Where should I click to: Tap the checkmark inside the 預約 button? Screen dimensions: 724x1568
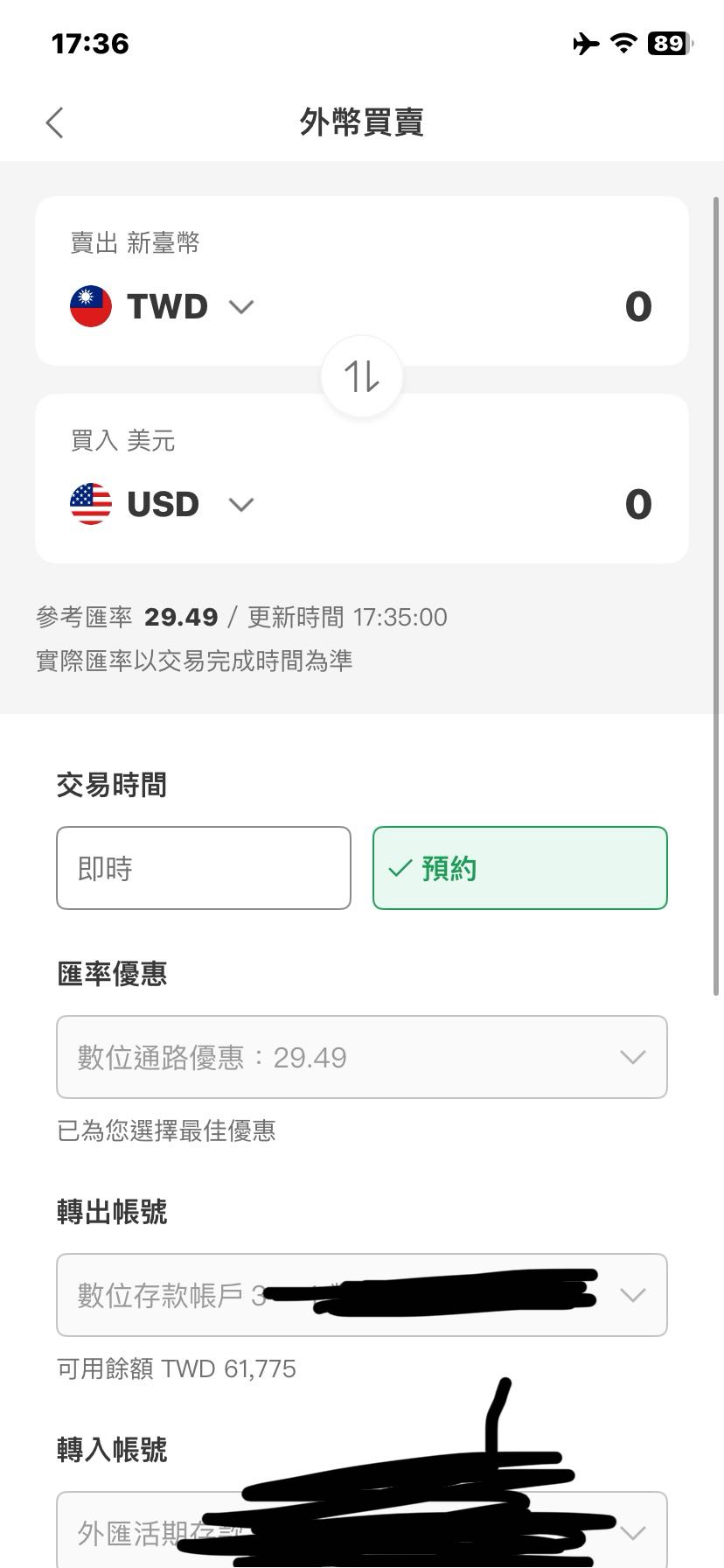click(398, 868)
